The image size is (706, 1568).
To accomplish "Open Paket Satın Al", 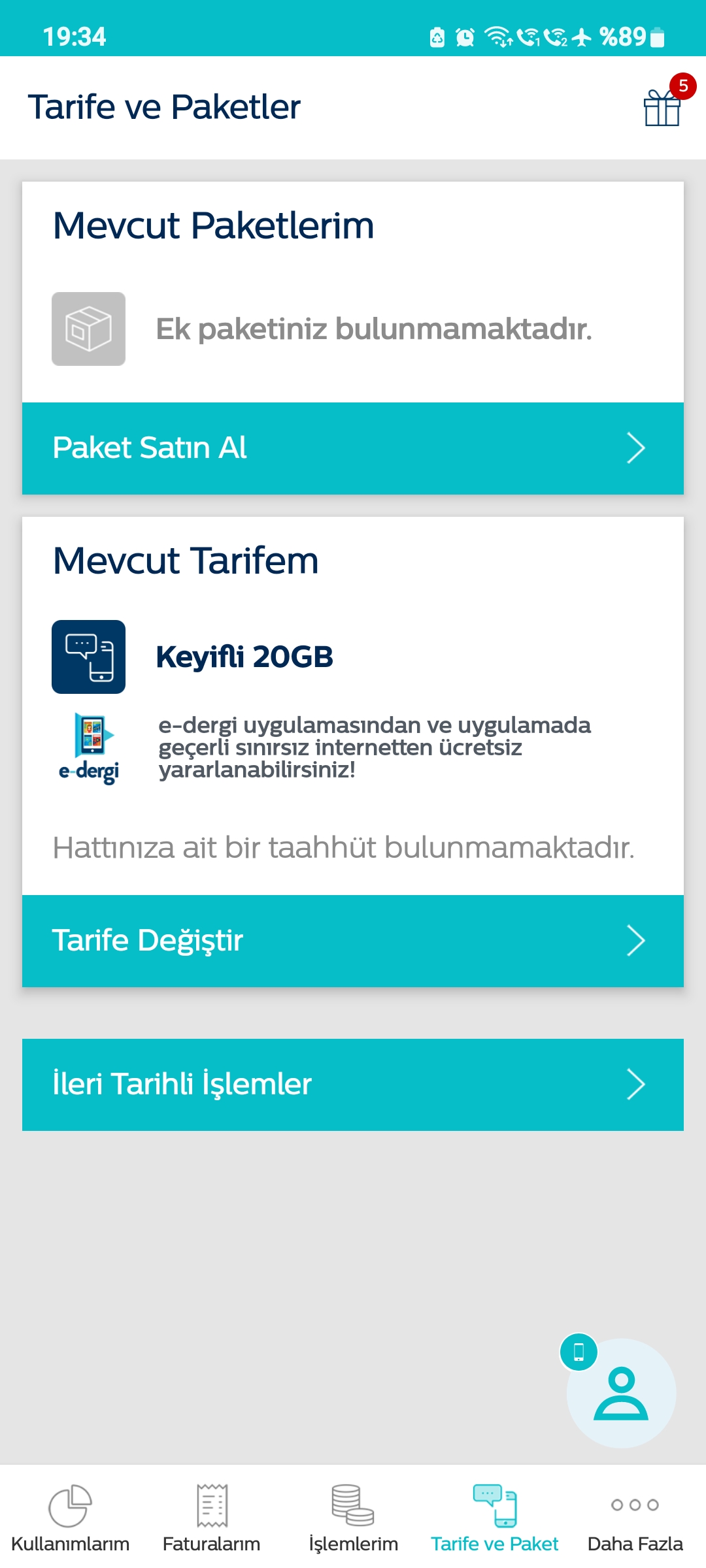I will coord(353,448).
